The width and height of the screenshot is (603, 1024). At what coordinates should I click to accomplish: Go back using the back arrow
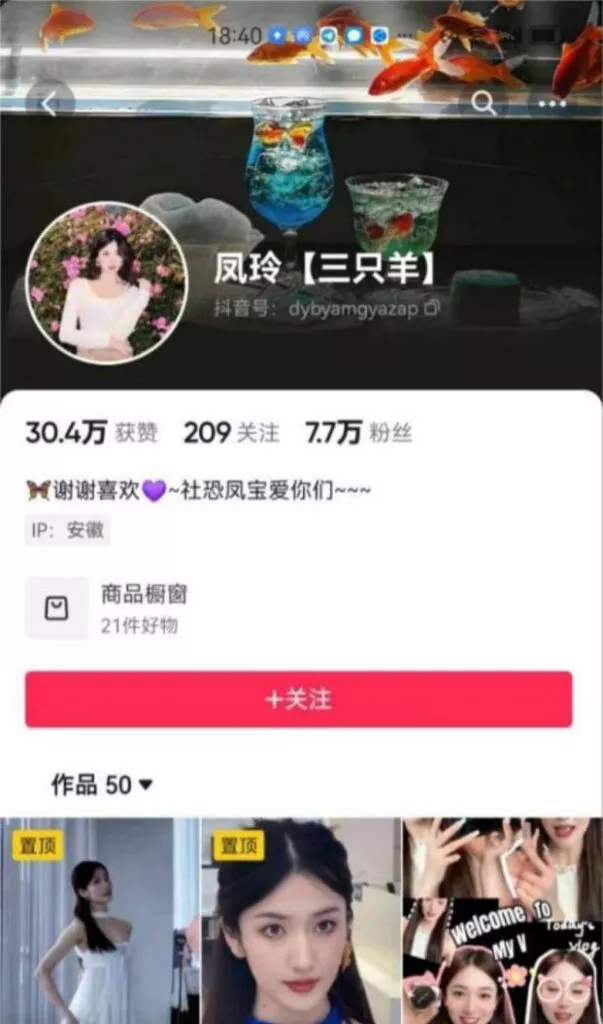(x=50, y=104)
